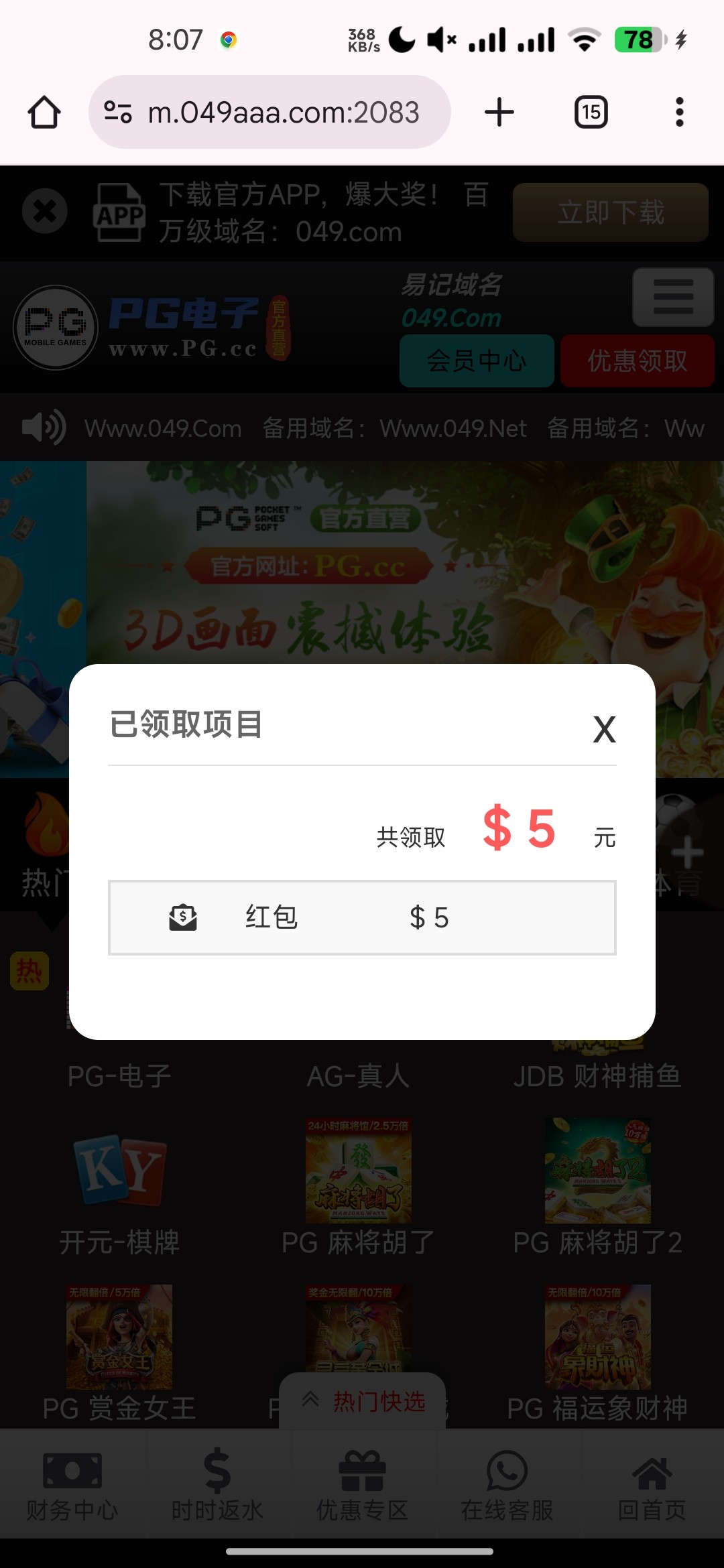This screenshot has width=724, height=1568.
Task: Open the tab switcher showing 15 tabs
Action: pyautogui.click(x=591, y=112)
